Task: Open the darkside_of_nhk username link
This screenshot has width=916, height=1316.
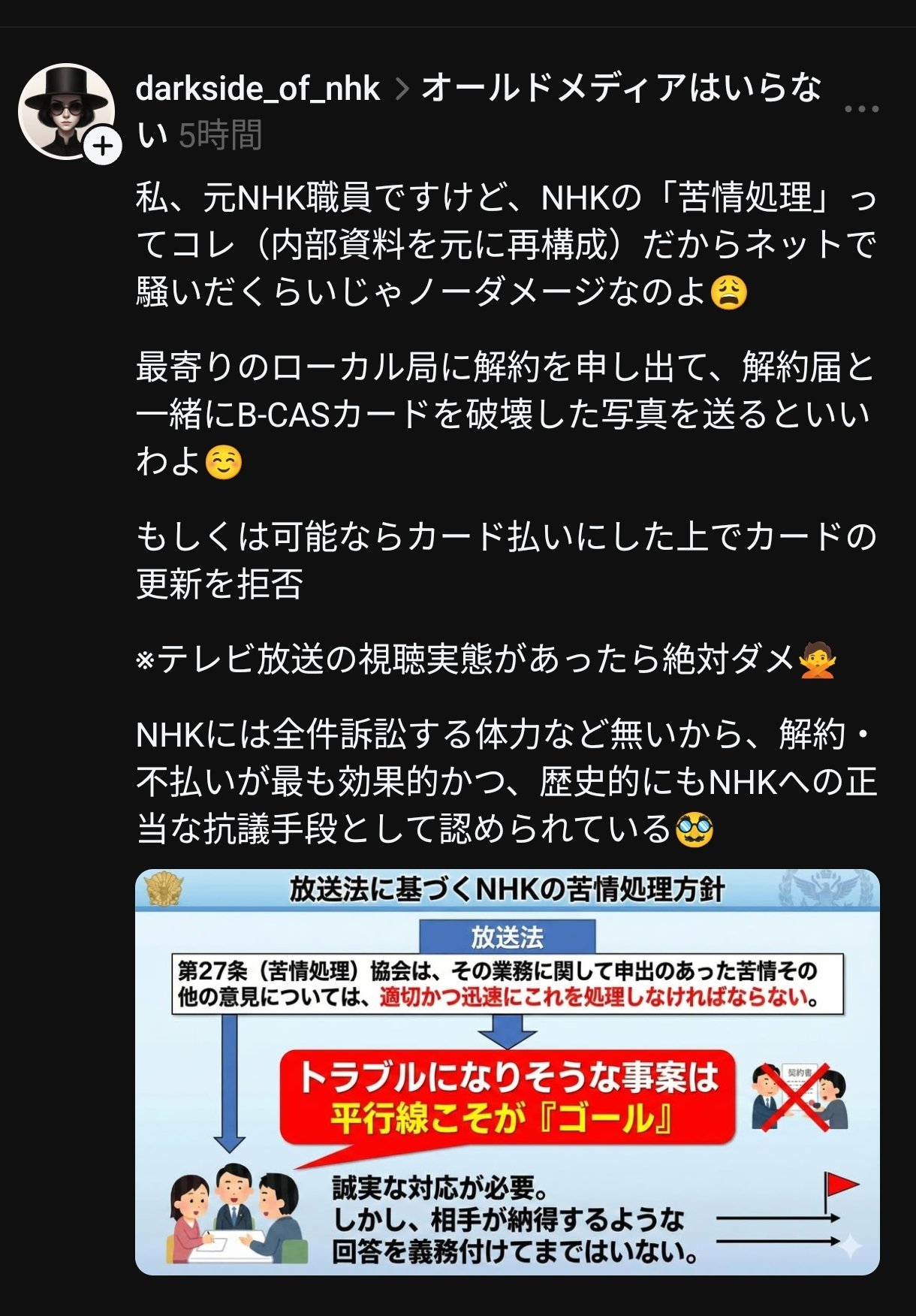Action: [258, 89]
